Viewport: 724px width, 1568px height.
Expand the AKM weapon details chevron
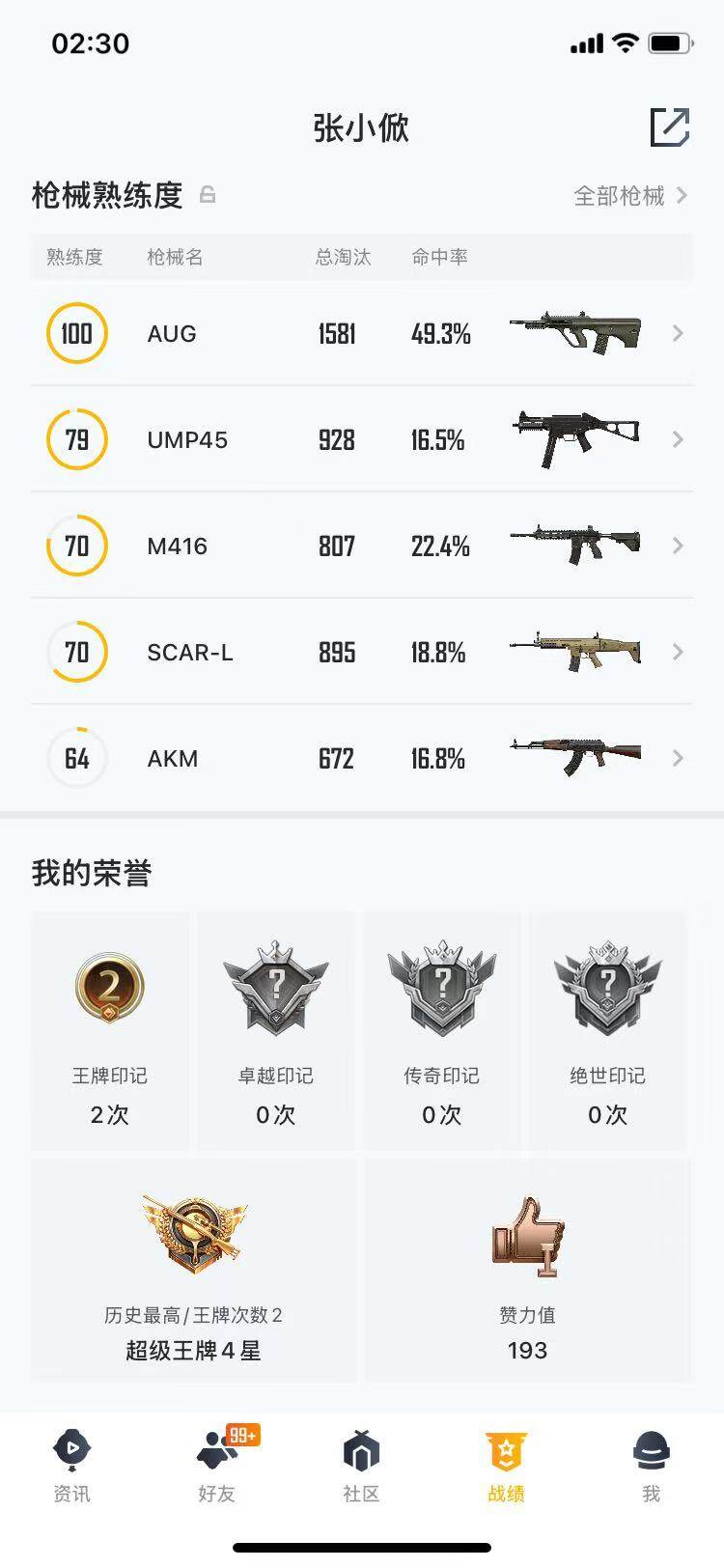tap(678, 758)
